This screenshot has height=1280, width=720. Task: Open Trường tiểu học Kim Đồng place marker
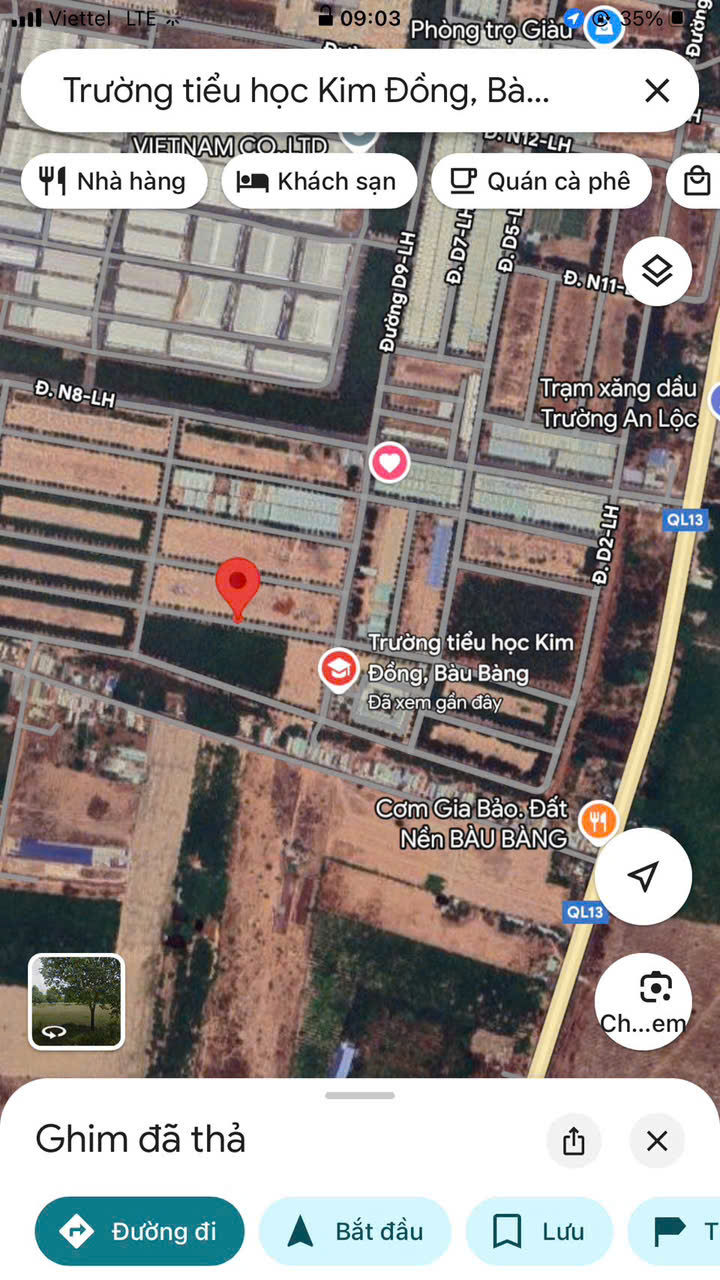(338, 670)
